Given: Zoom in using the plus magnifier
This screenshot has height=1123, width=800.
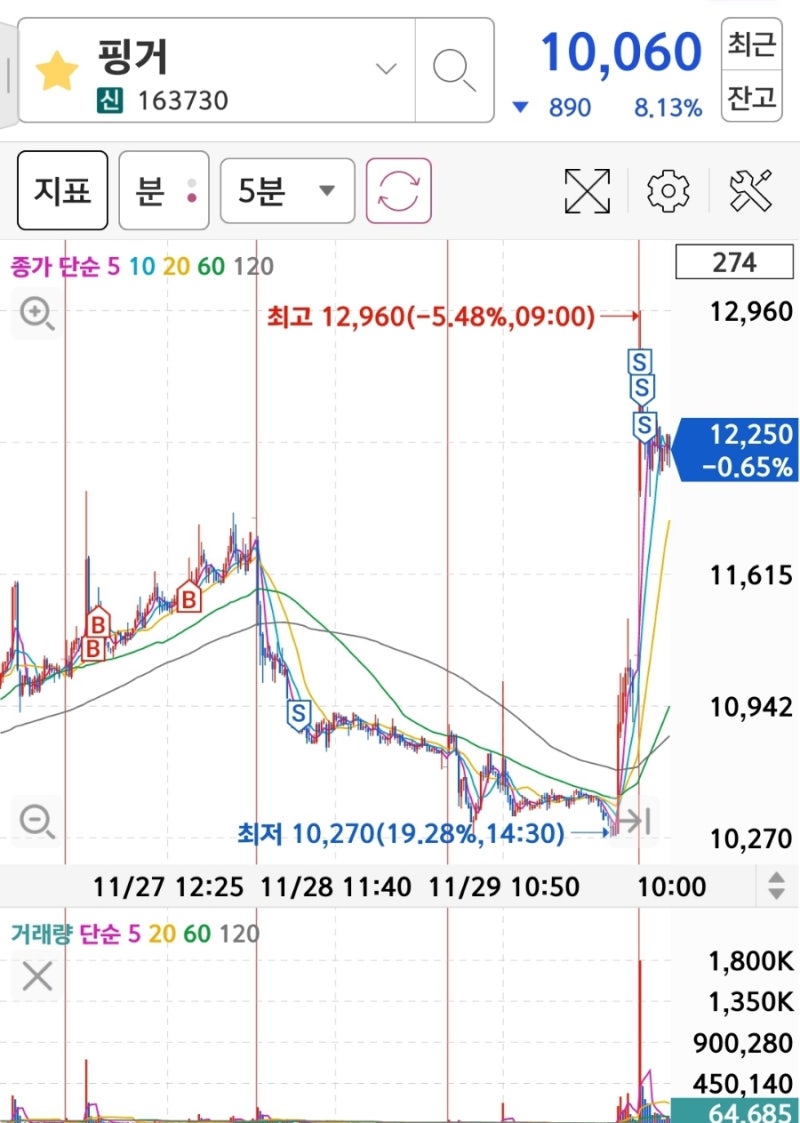Looking at the screenshot, I should (x=36, y=314).
